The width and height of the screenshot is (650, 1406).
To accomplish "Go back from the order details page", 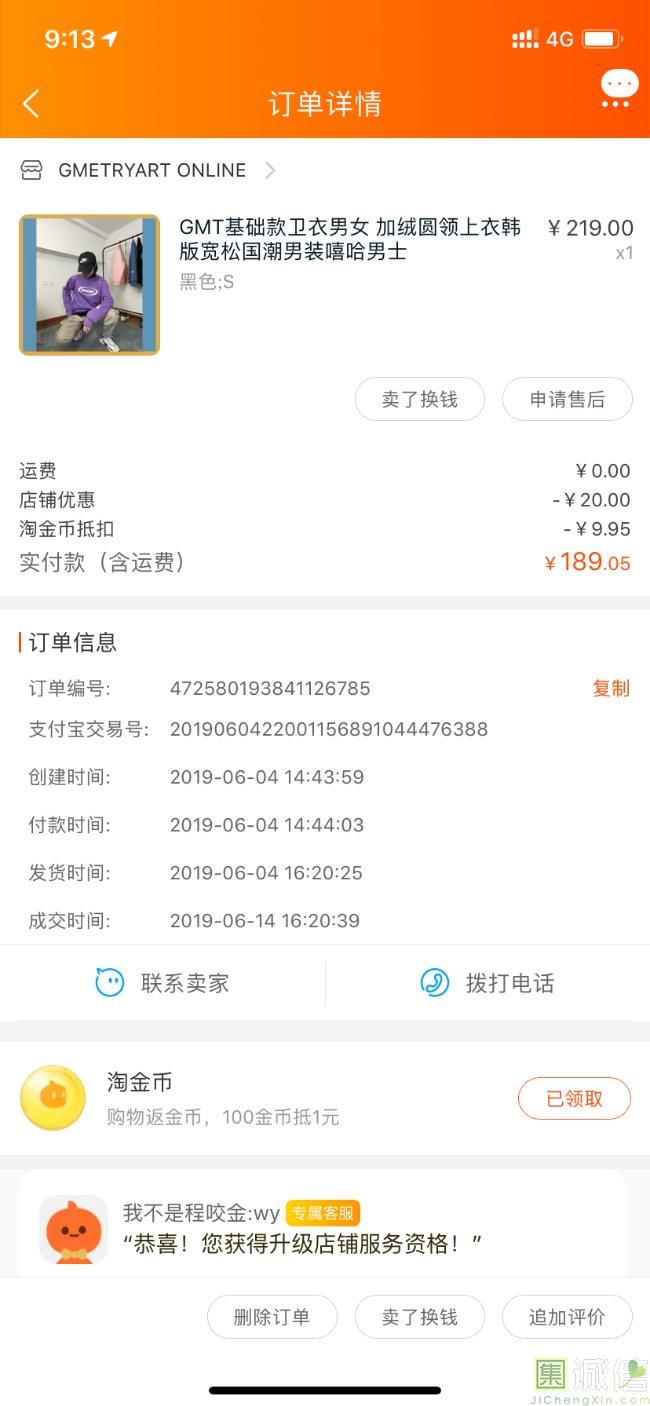I will point(31,103).
